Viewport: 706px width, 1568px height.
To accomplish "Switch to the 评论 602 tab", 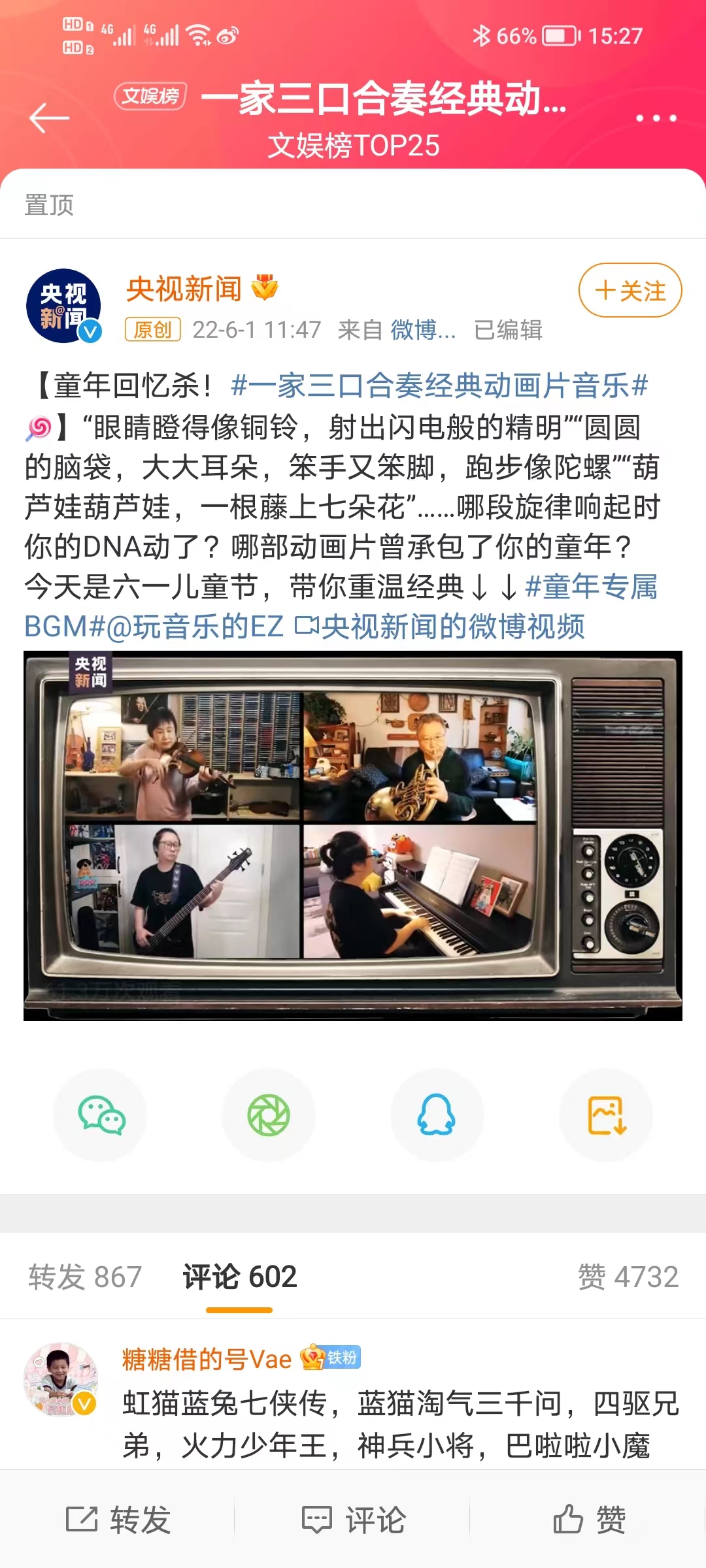I will 239,1276.
